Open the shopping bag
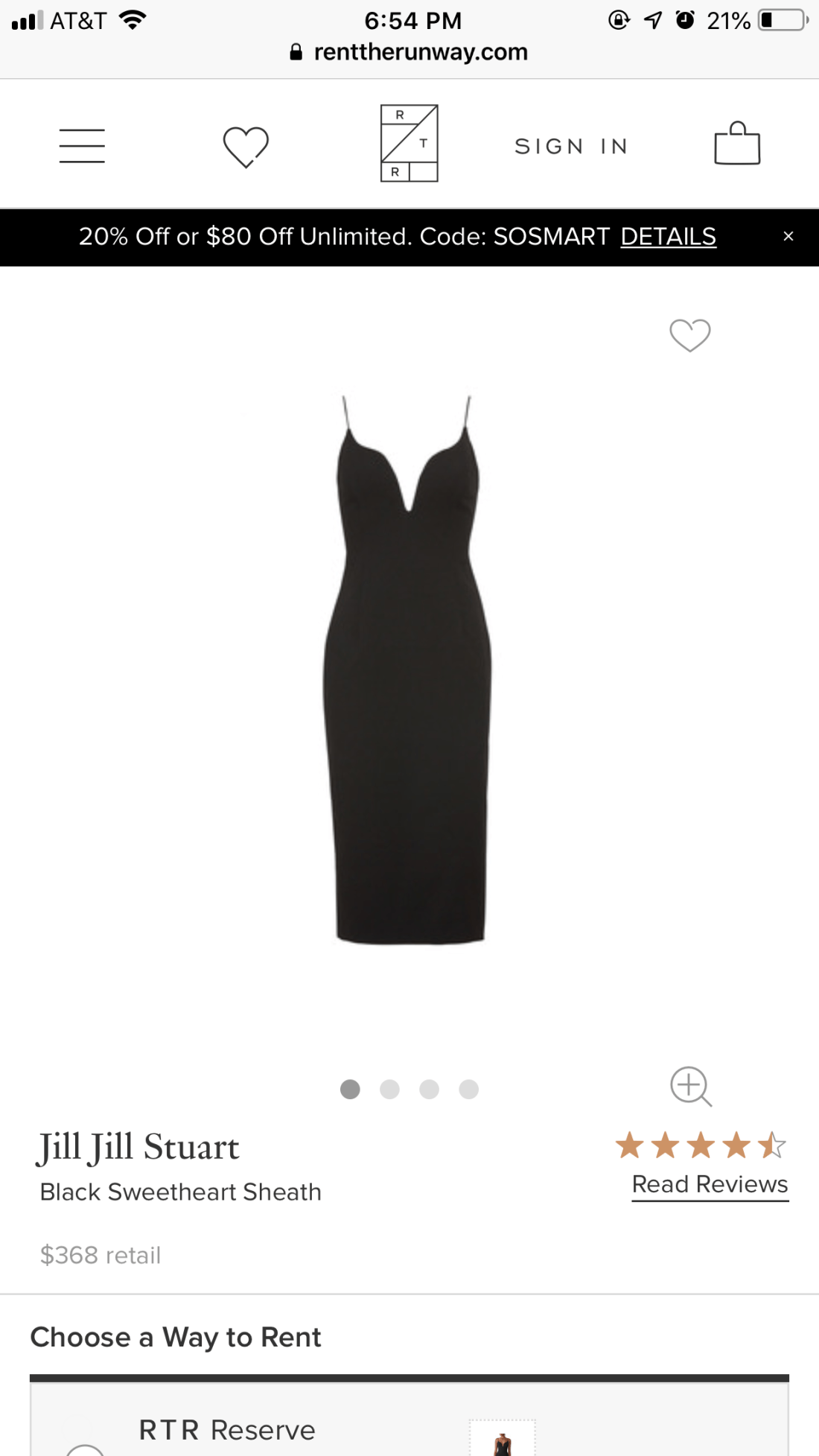Image resolution: width=819 pixels, height=1456 pixels. click(x=737, y=144)
